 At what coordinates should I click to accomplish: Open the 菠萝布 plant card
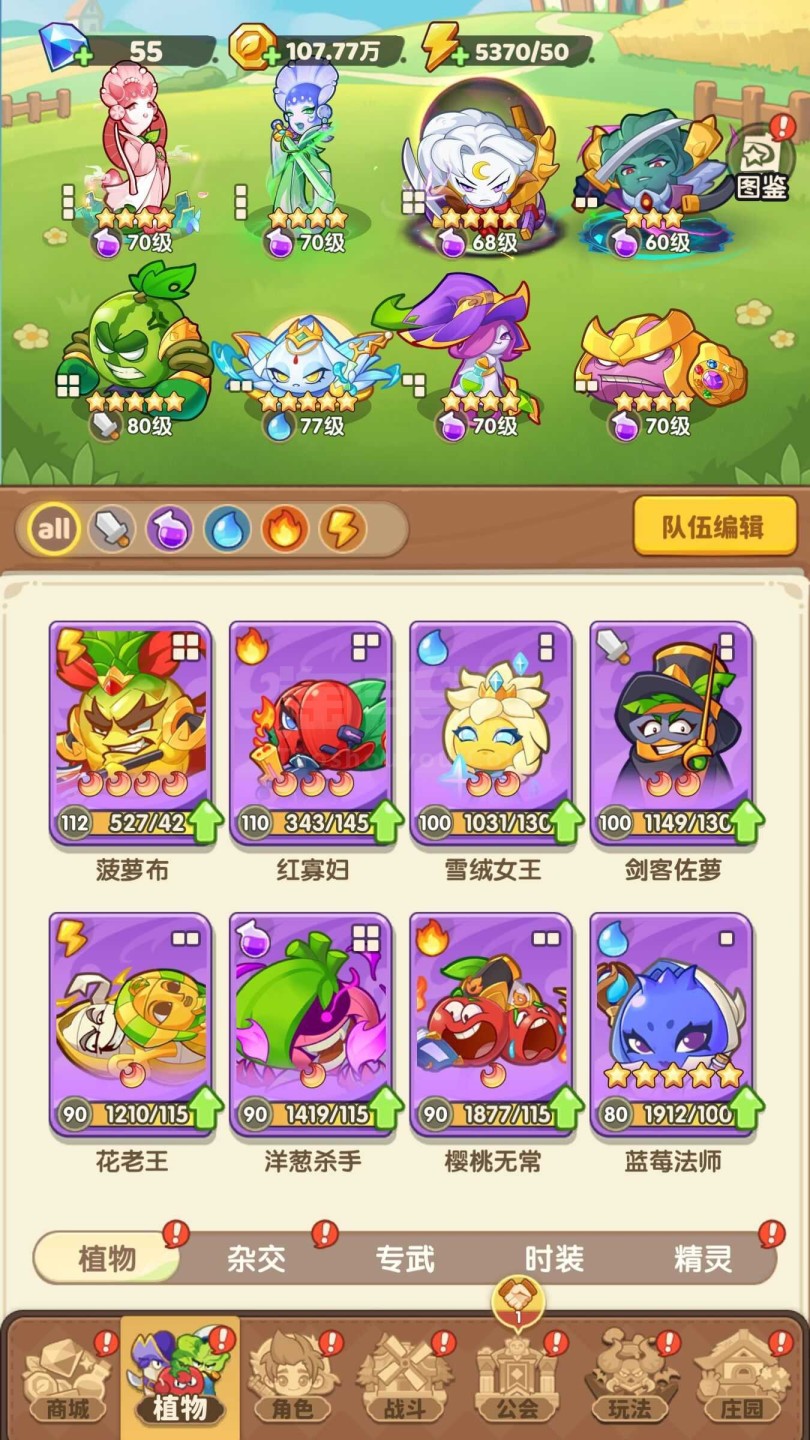[x=131, y=734]
